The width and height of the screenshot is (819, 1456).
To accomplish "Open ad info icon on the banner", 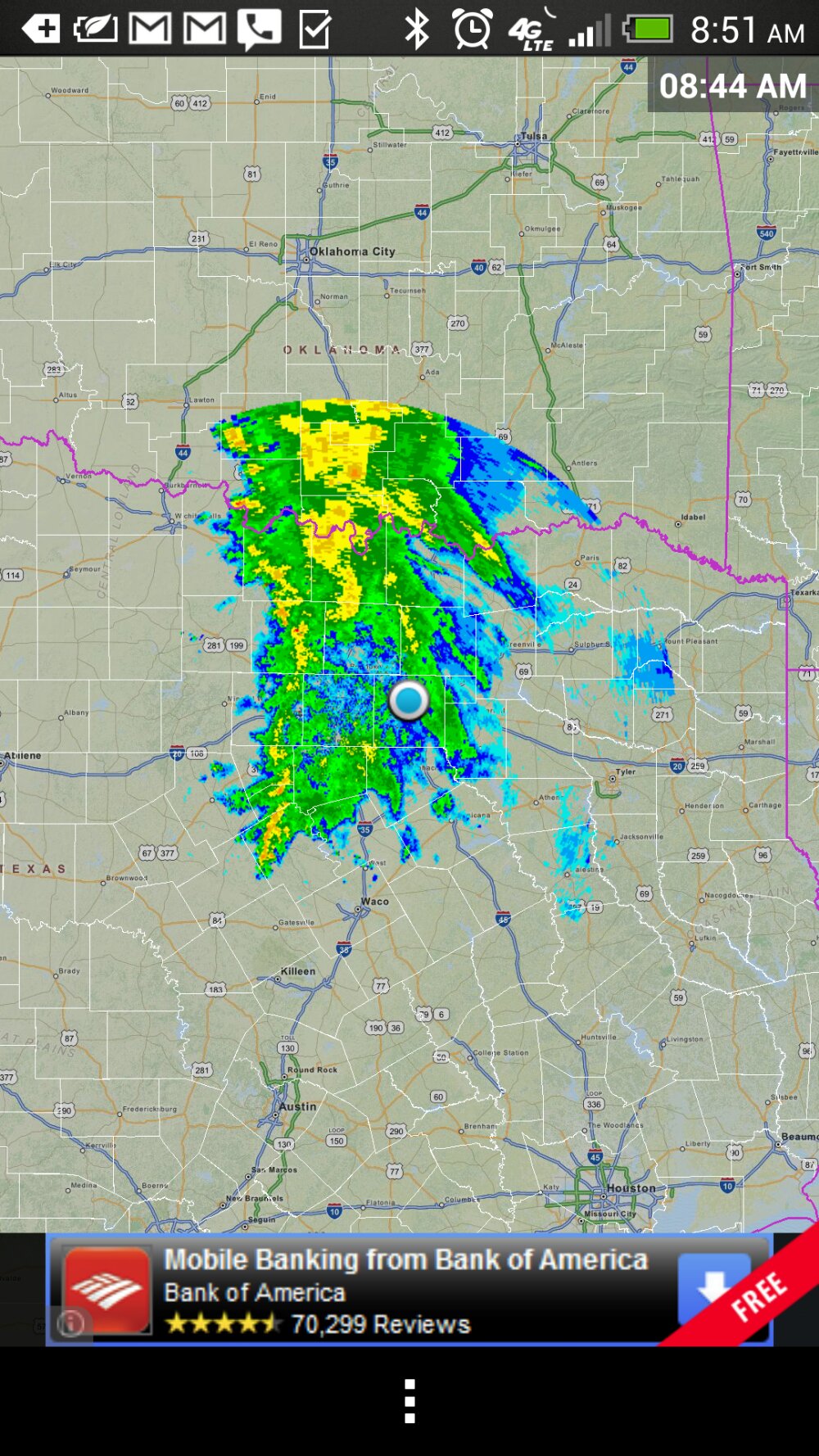I will 71,1323.
